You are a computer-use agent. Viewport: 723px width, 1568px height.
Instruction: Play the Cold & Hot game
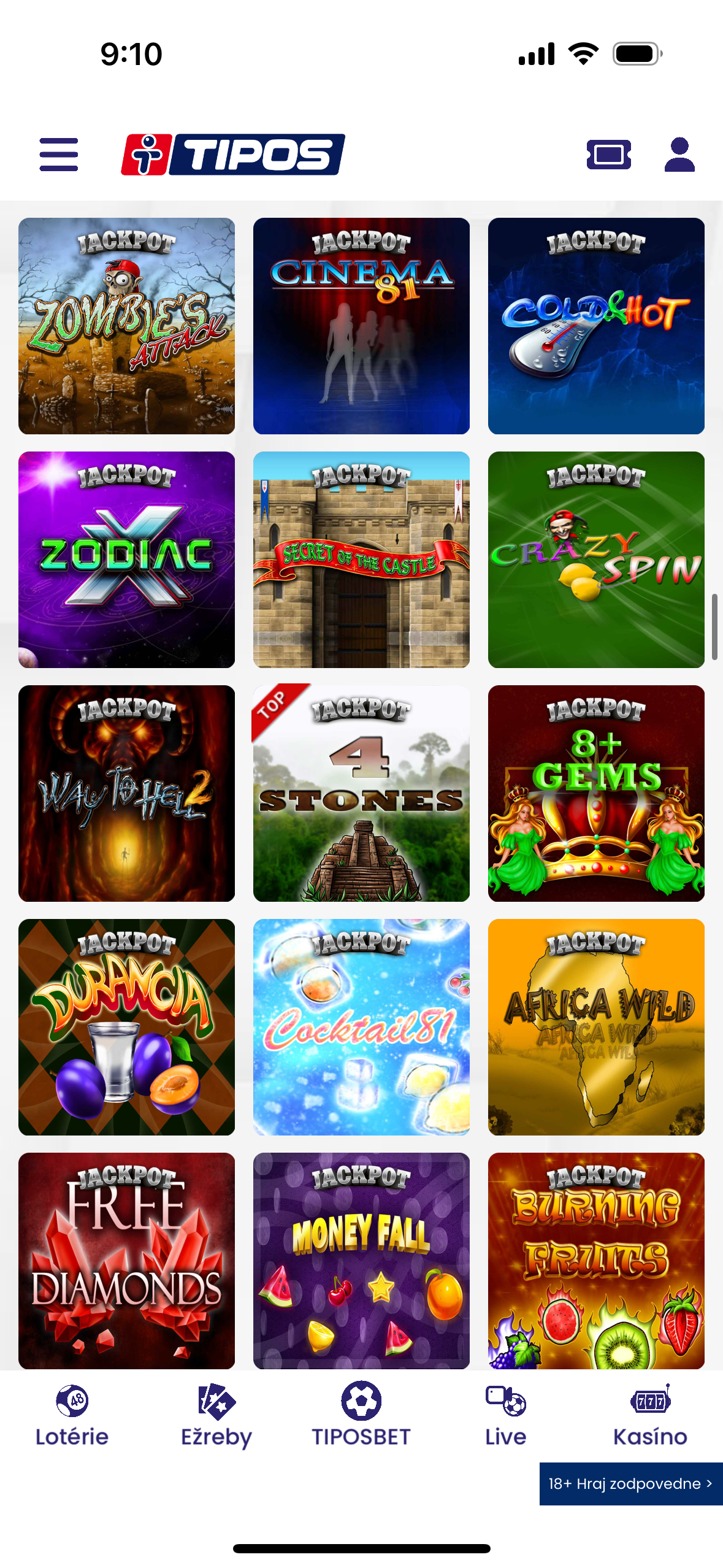click(x=596, y=326)
